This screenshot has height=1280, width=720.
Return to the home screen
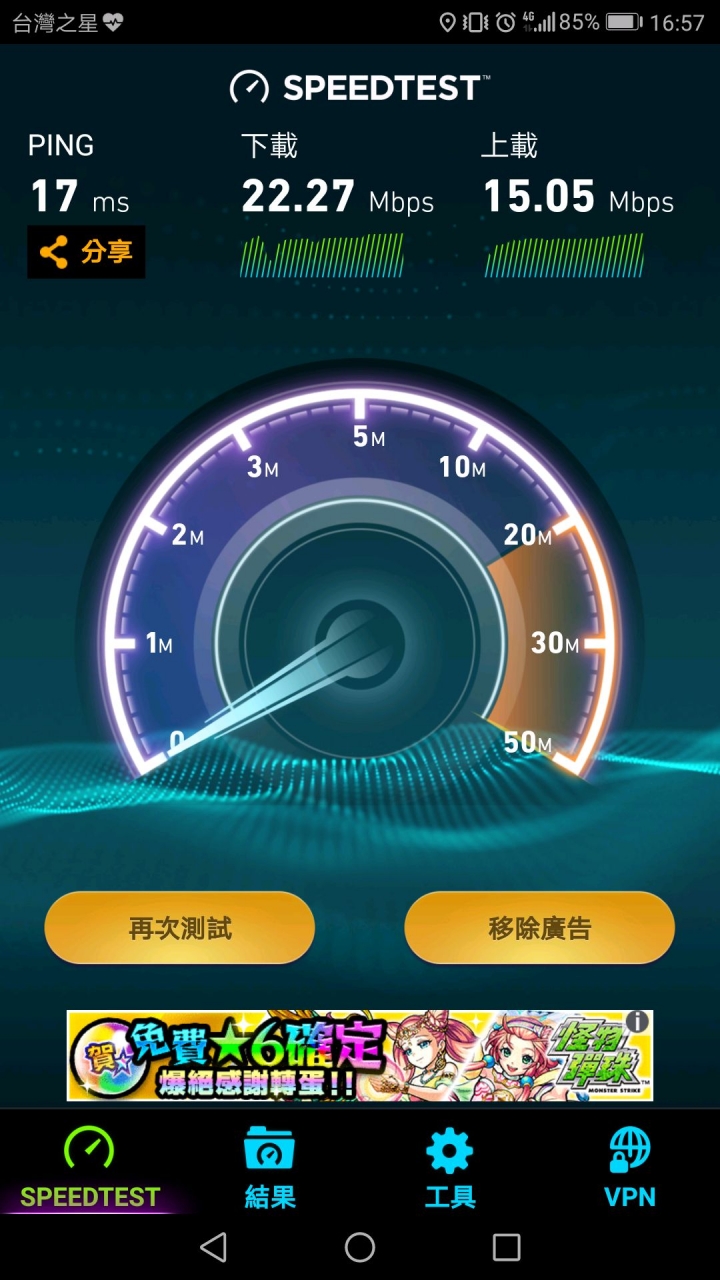360,1247
